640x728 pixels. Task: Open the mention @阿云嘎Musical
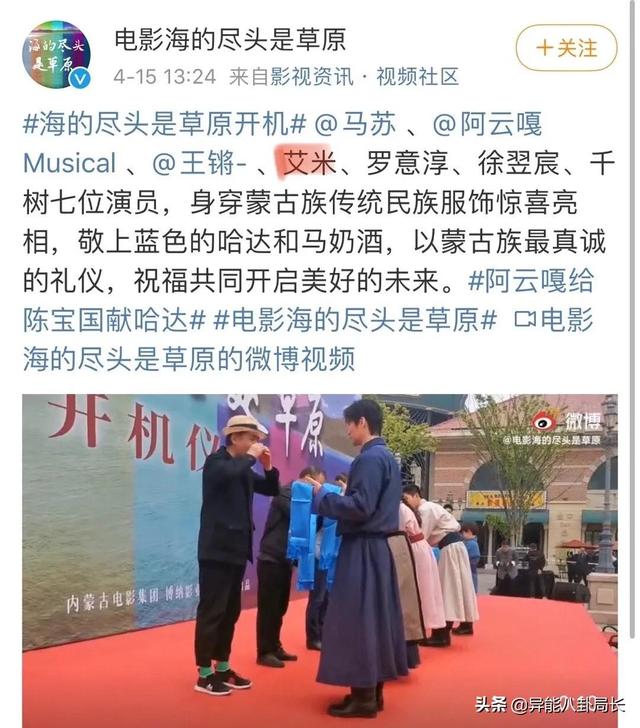(x=486, y=125)
